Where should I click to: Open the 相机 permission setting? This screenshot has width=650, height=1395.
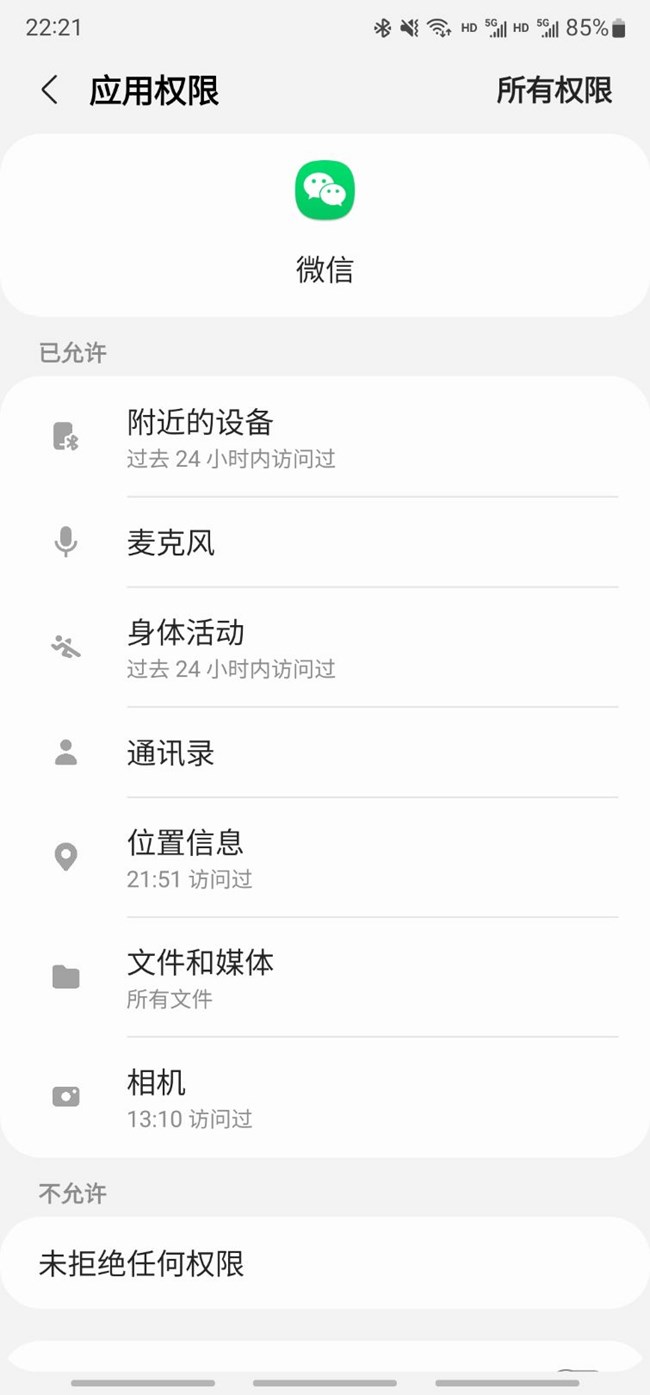tap(325, 1097)
